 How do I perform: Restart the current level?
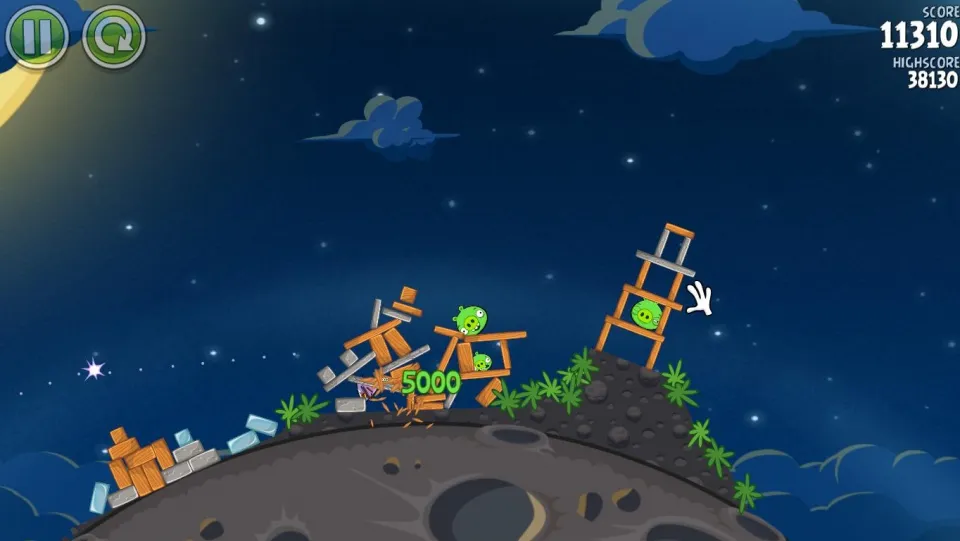[x=113, y=36]
